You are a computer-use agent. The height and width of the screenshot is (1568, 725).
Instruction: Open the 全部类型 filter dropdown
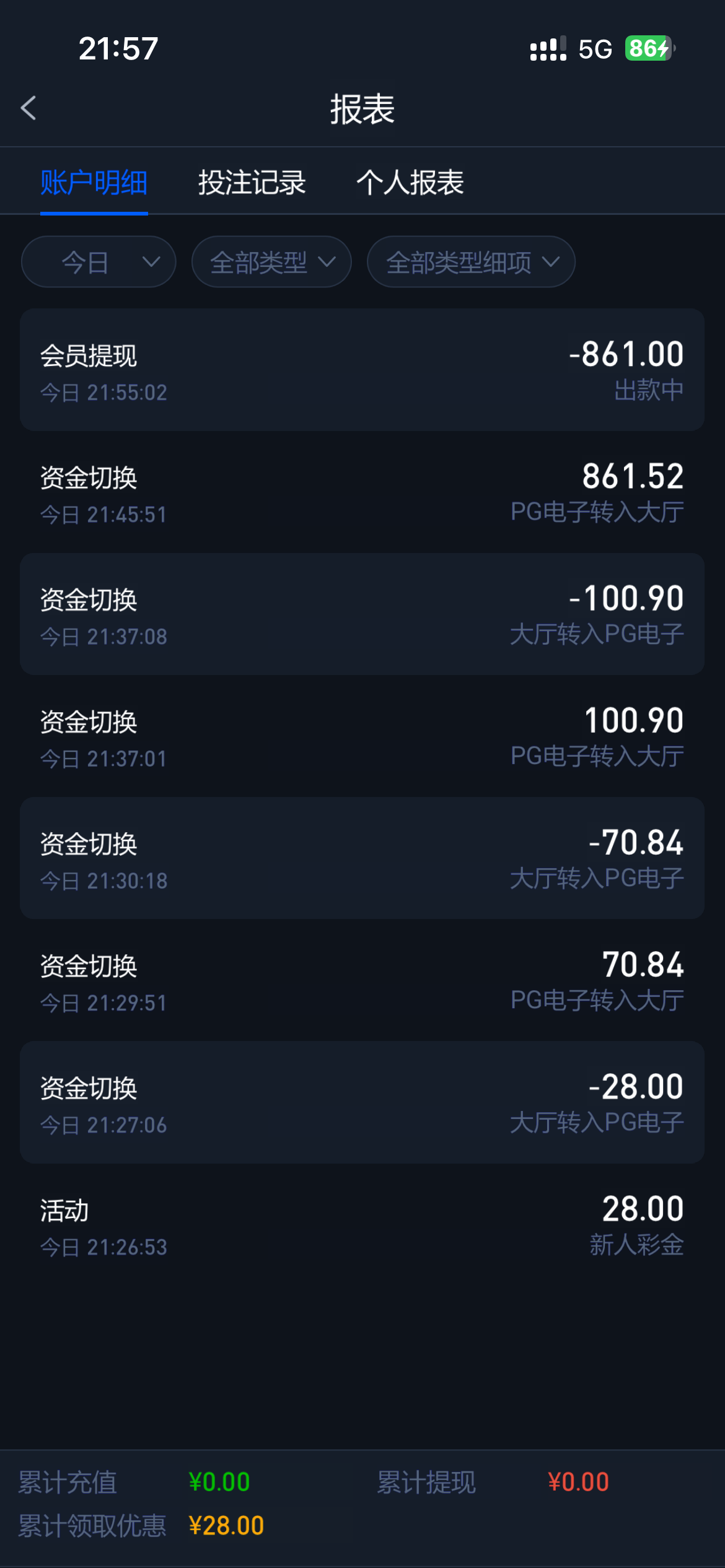point(271,262)
